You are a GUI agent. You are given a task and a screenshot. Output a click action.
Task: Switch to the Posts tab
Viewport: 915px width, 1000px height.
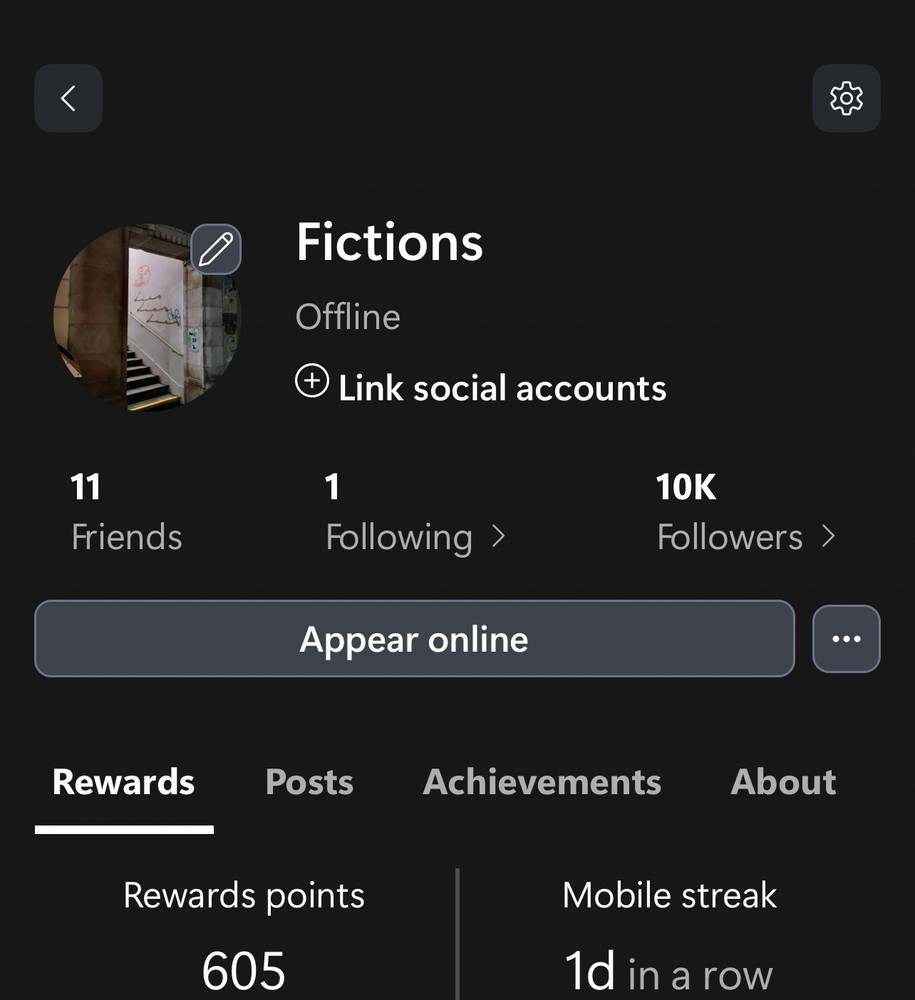pos(309,782)
